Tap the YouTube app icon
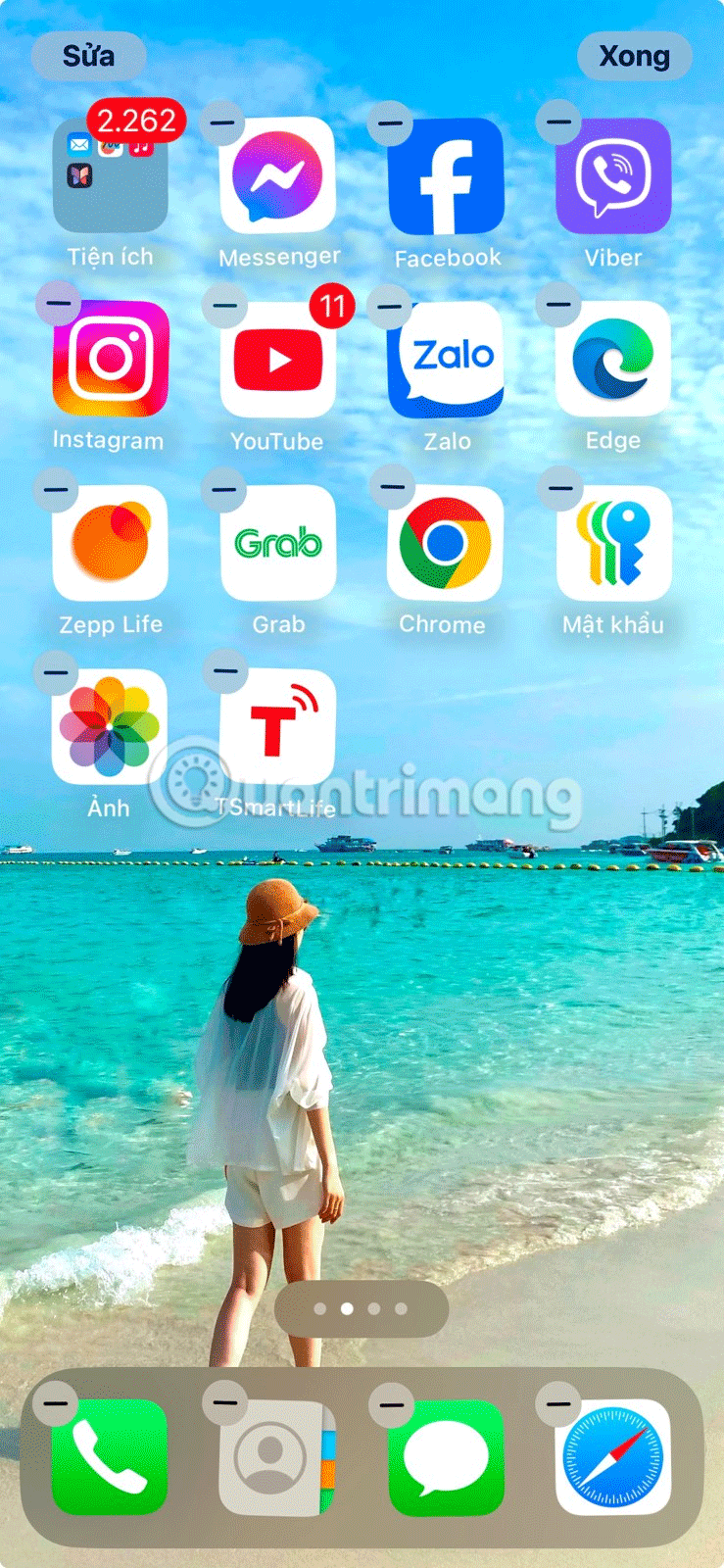This screenshot has height=1568, width=724. tap(278, 361)
